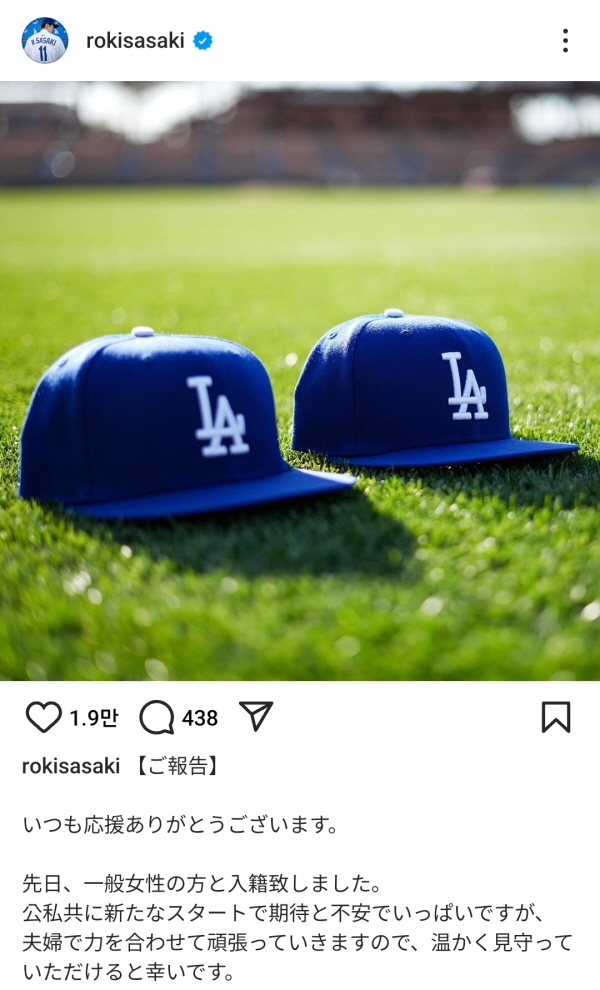
Task: View the Dodgers caps photo
Action: (x=300, y=381)
